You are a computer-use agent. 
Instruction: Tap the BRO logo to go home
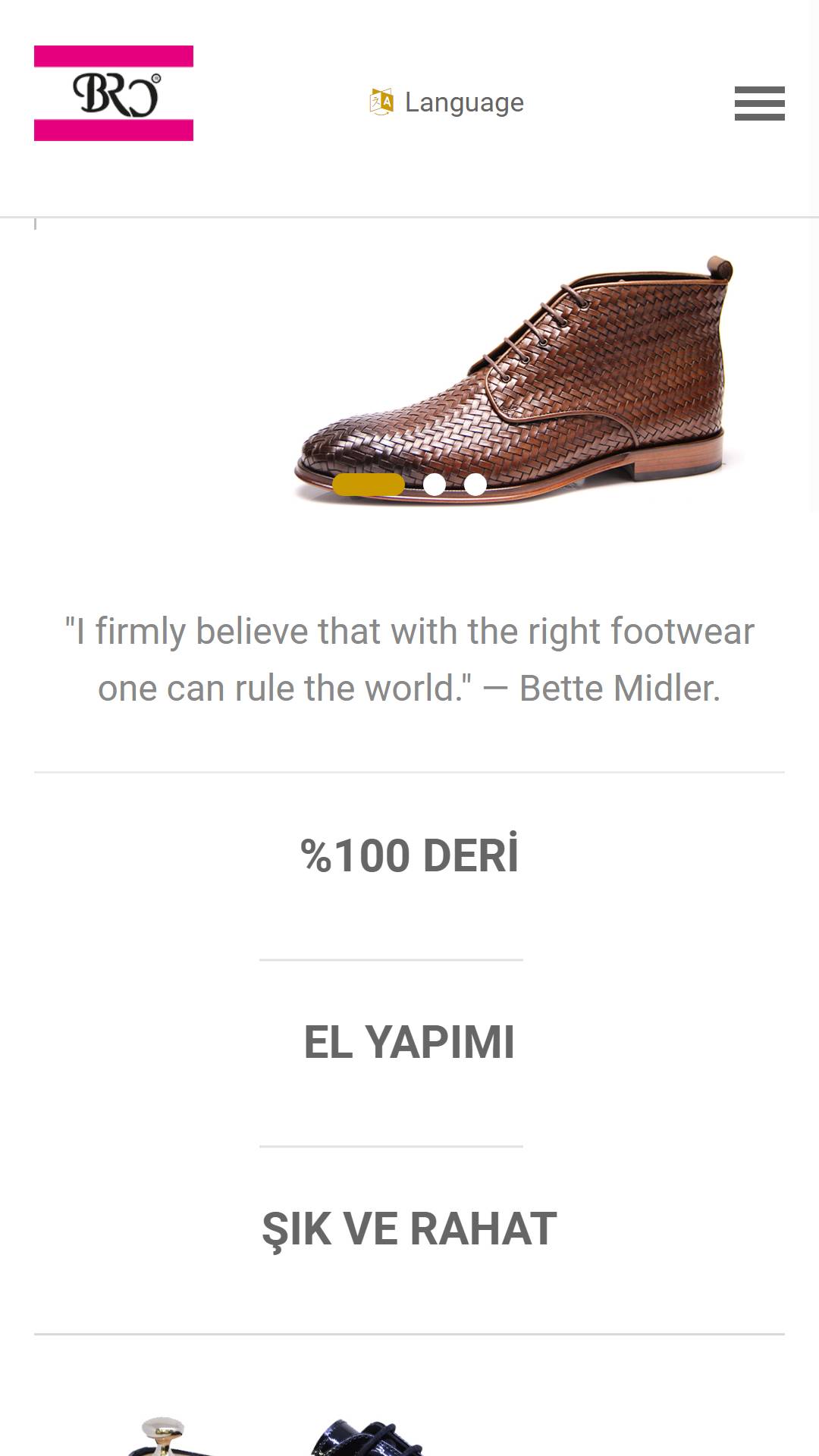(x=114, y=93)
